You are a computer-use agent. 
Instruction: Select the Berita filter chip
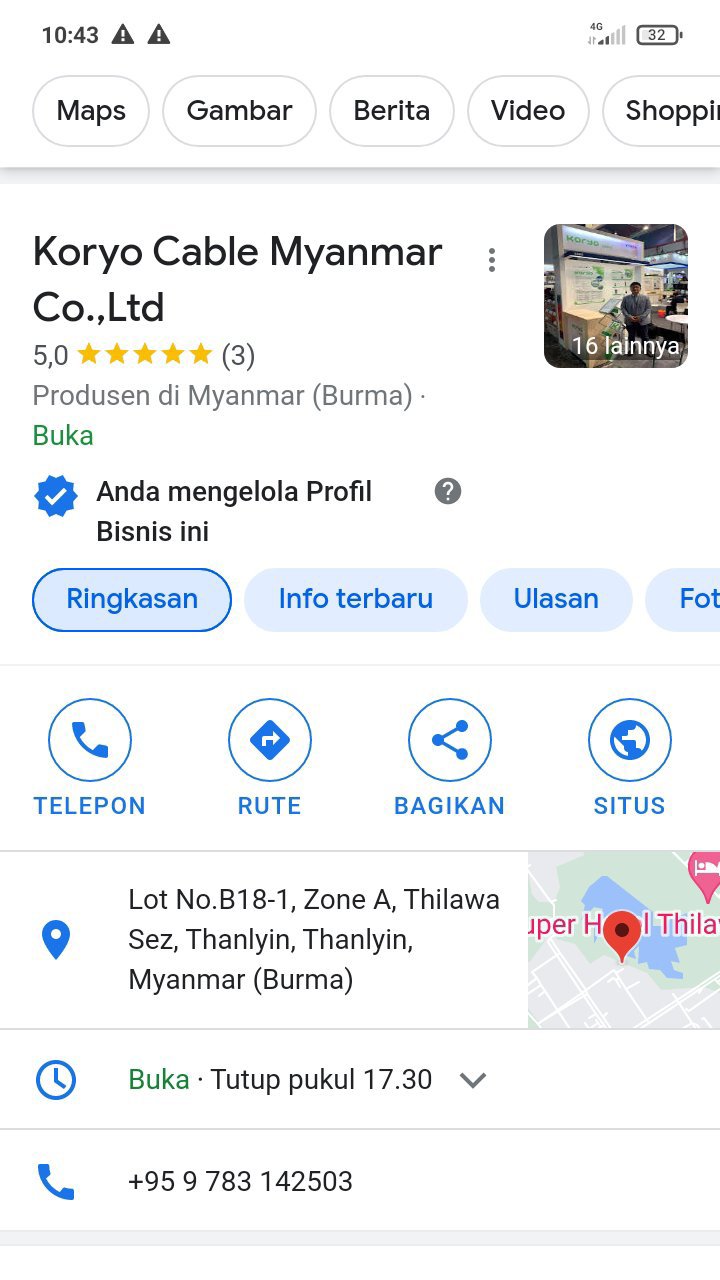point(391,111)
